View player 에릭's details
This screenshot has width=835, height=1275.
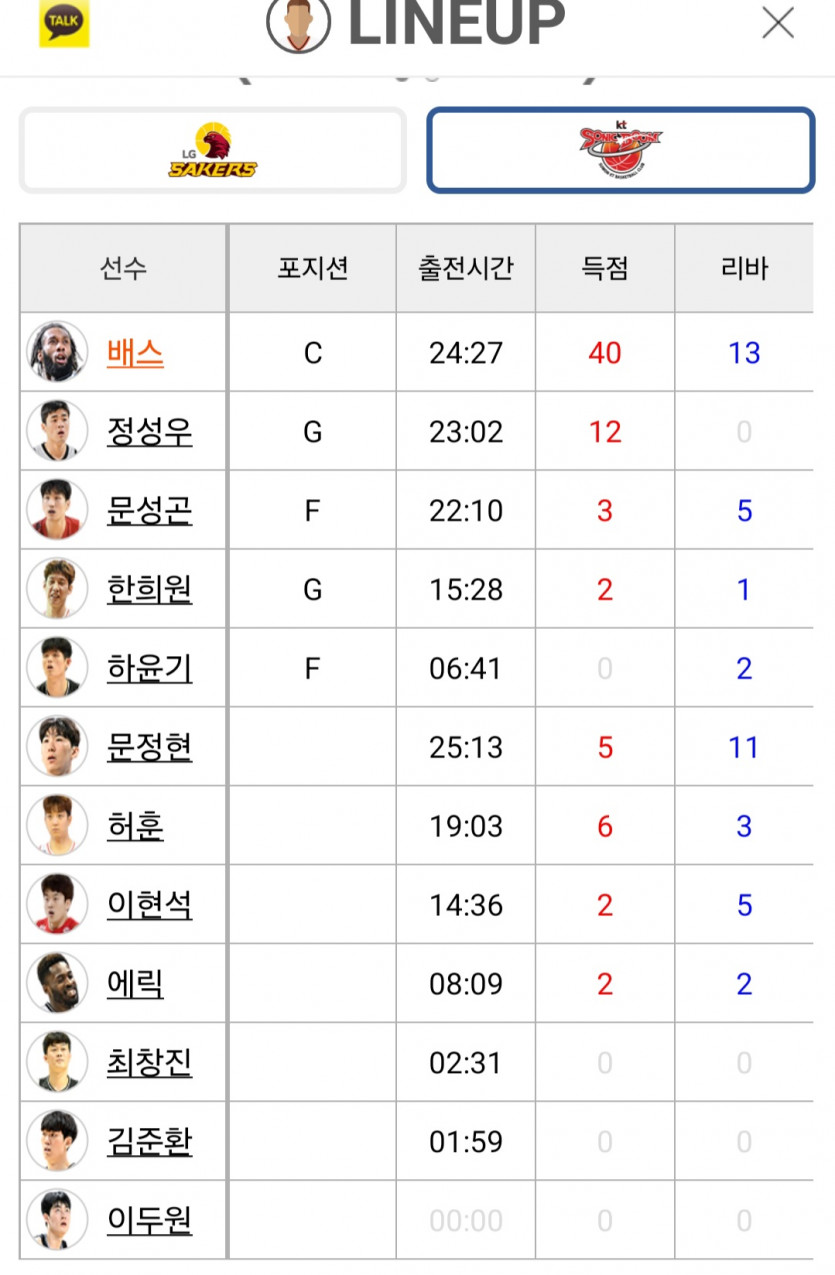click(135, 984)
